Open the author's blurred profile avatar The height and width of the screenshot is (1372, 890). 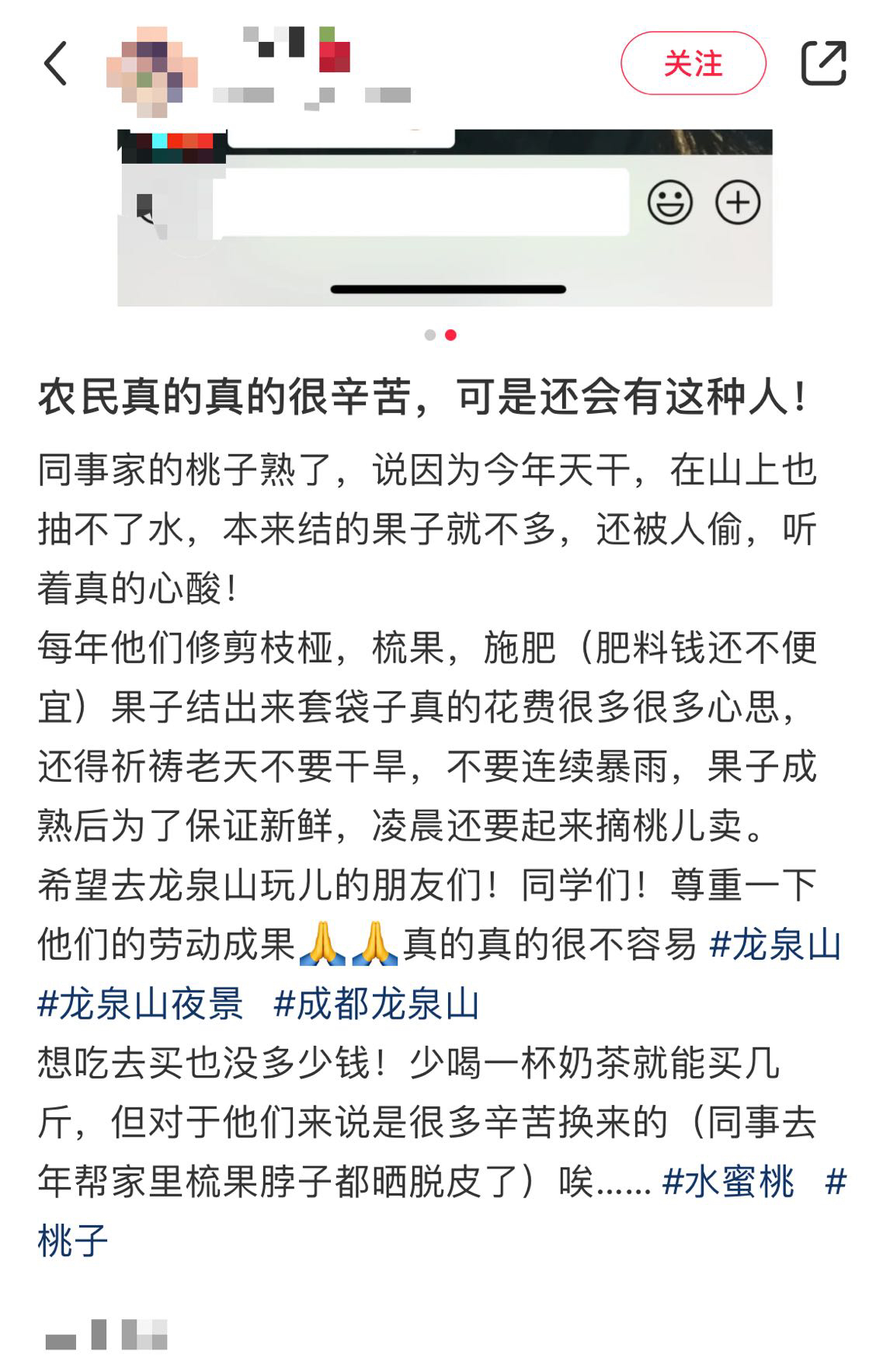(151, 71)
